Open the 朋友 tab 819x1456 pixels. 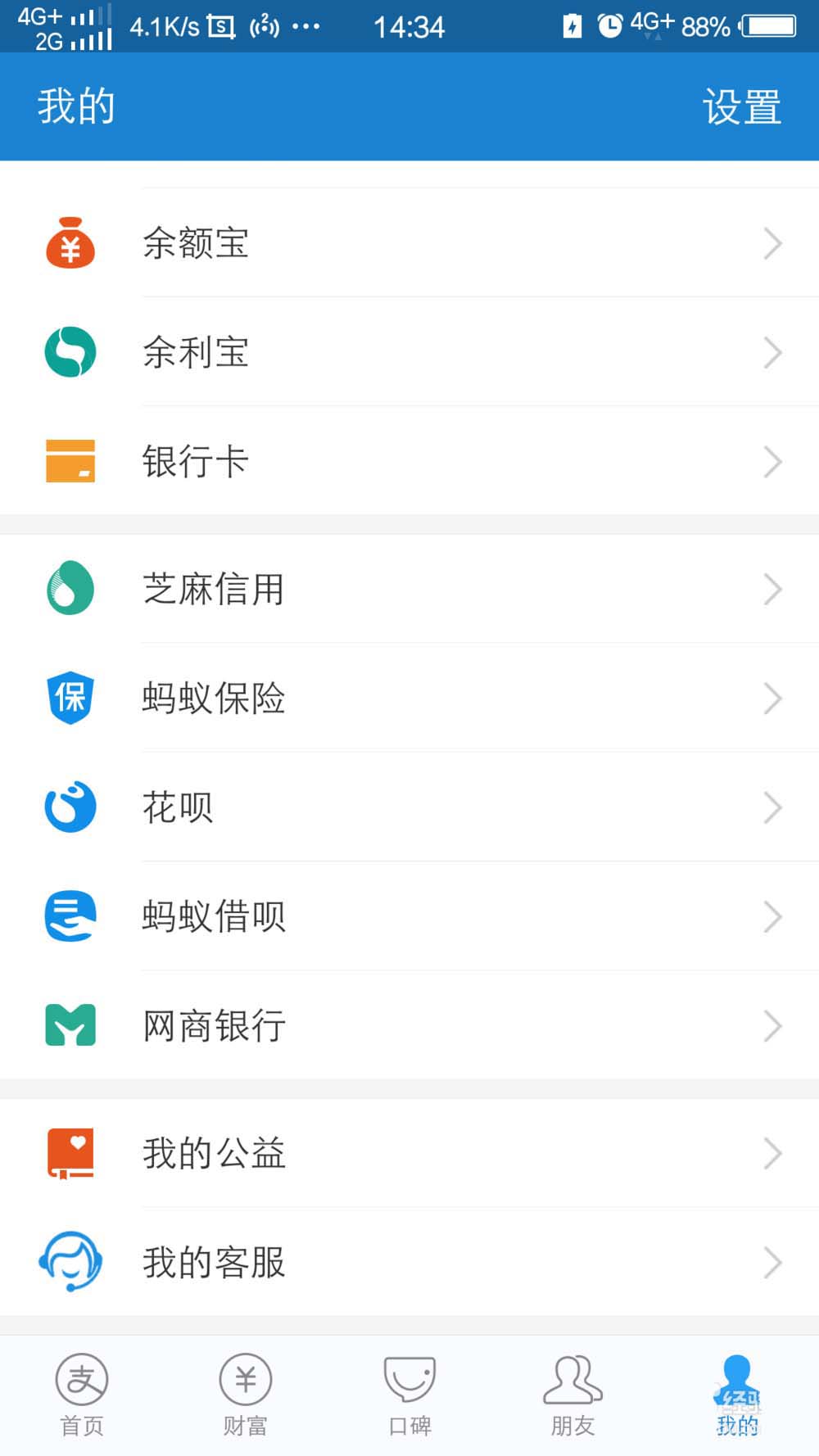tap(572, 1395)
